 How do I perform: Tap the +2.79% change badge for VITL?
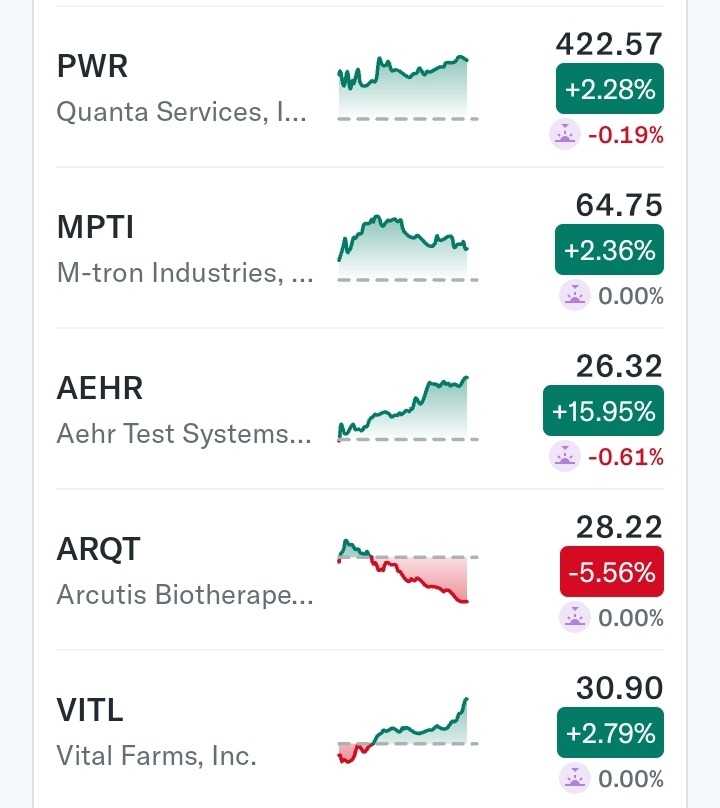click(610, 733)
